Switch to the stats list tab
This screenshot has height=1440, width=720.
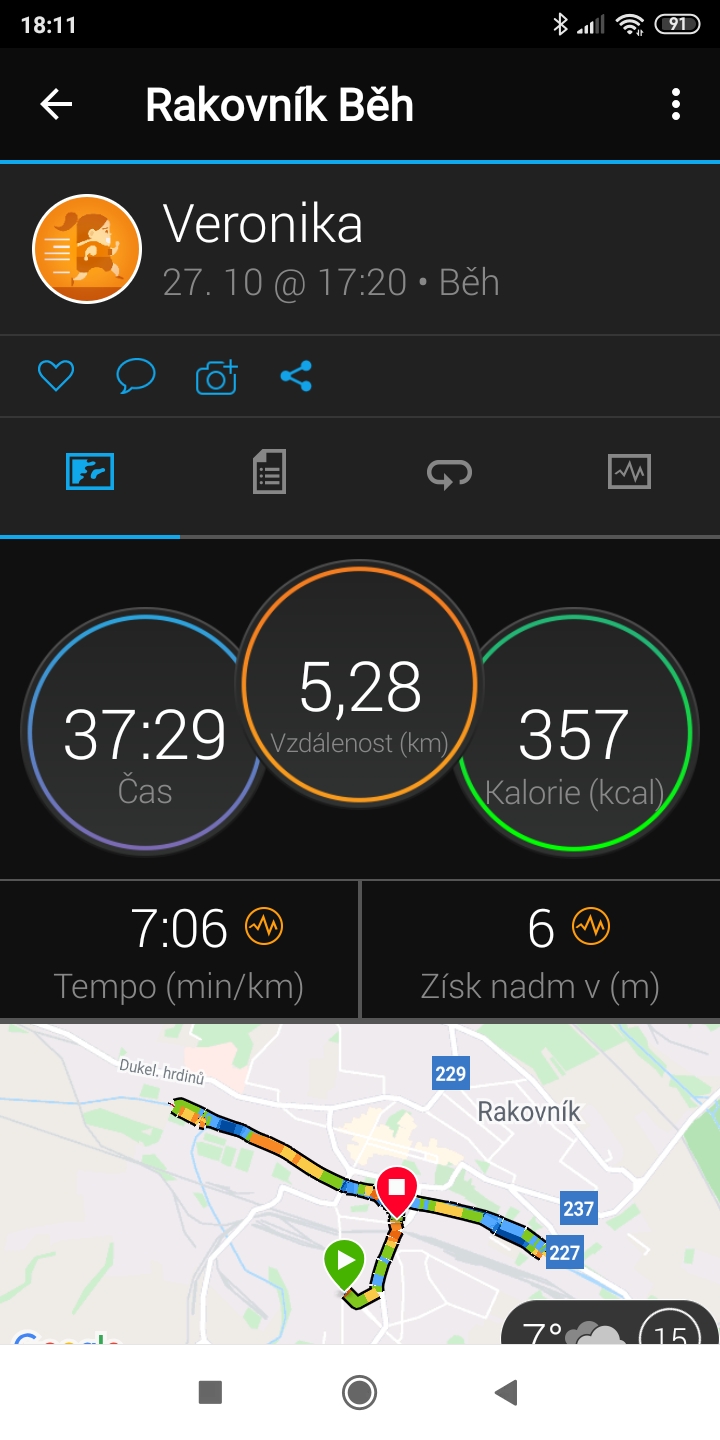[269, 471]
